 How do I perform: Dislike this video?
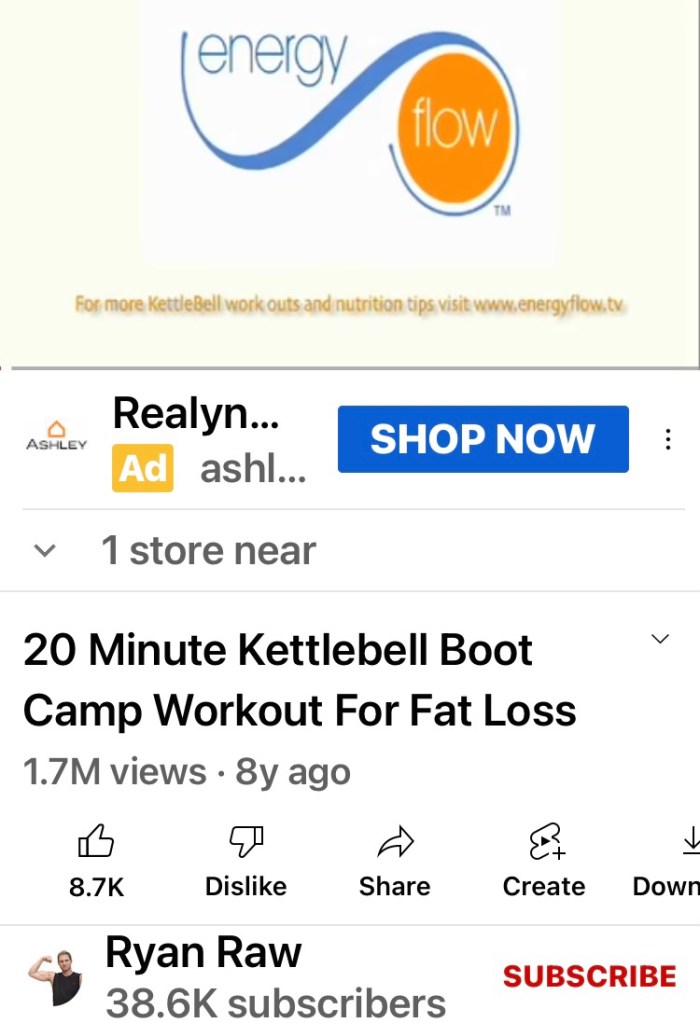pyautogui.click(x=245, y=859)
